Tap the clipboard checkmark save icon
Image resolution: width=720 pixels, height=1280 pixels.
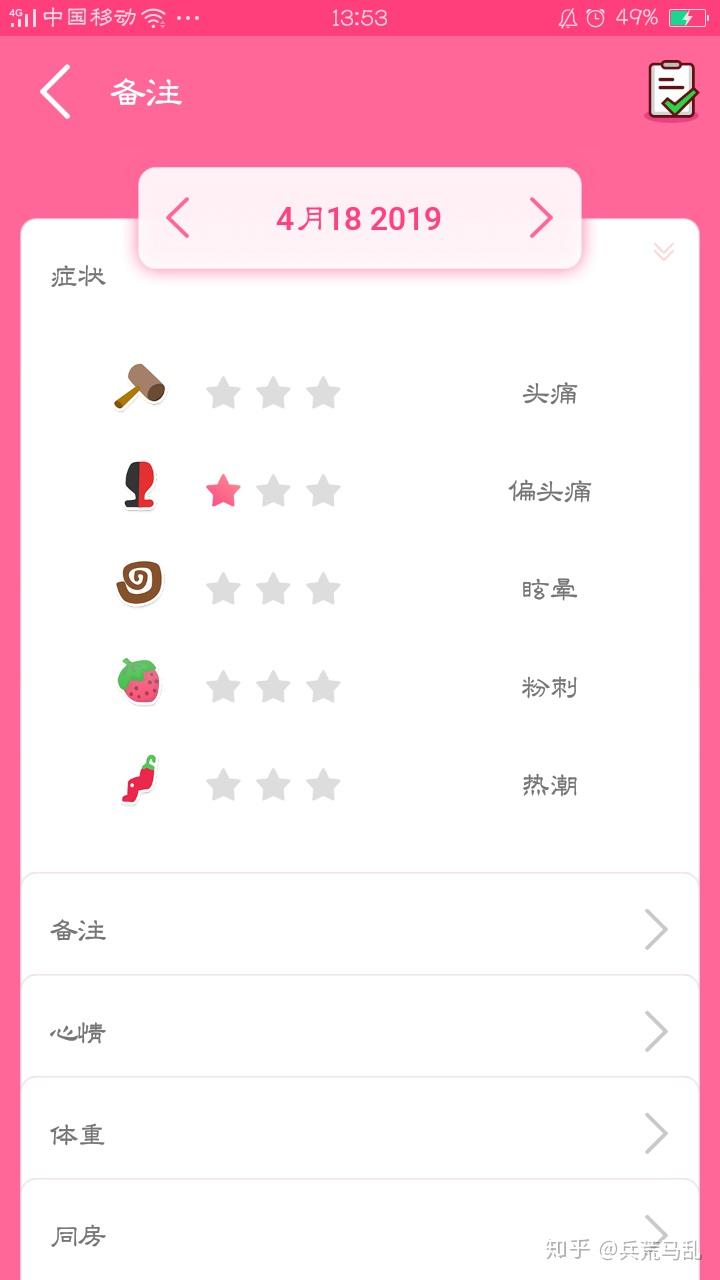pyautogui.click(x=671, y=91)
